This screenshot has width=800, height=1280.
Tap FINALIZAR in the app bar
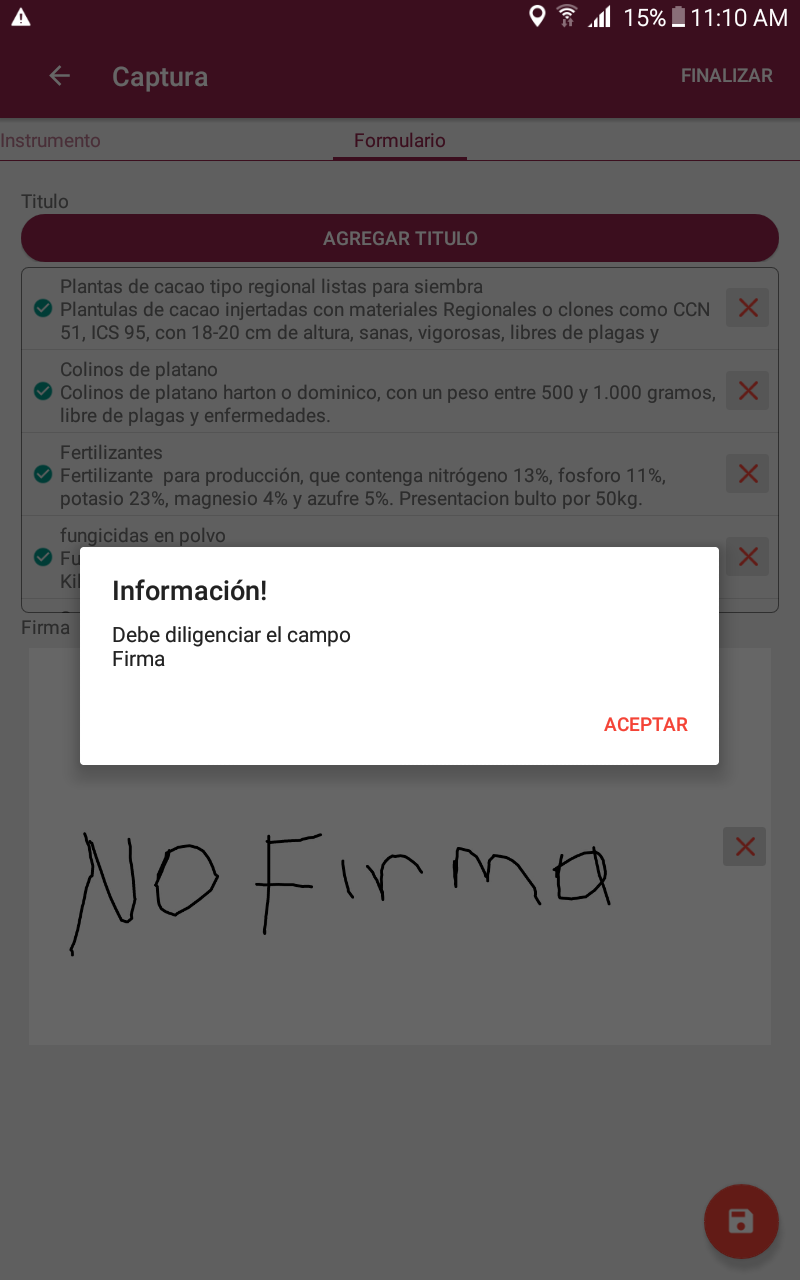coord(726,76)
